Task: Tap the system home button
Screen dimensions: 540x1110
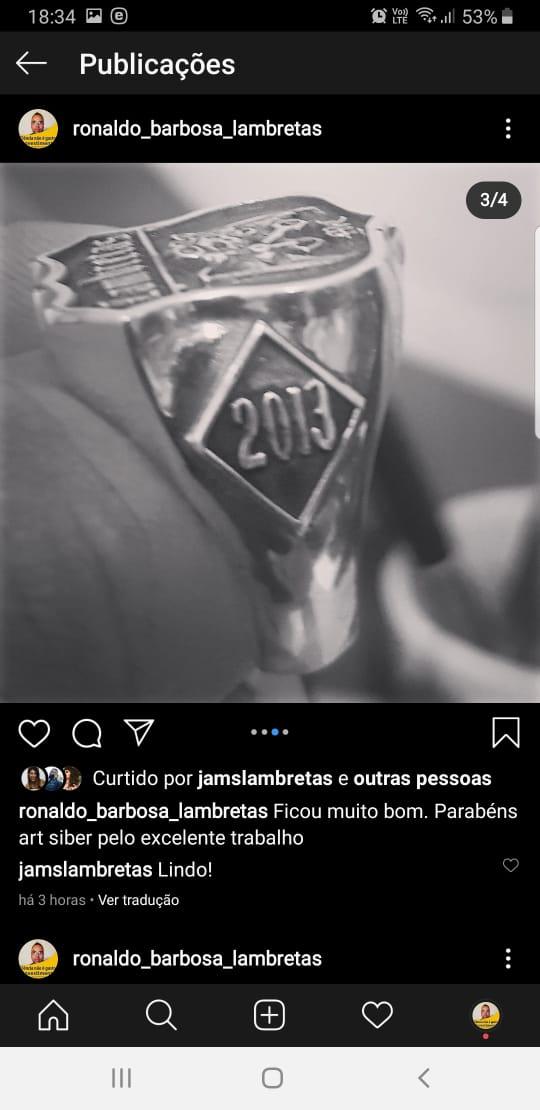Action: click(x=272, y=1078)
